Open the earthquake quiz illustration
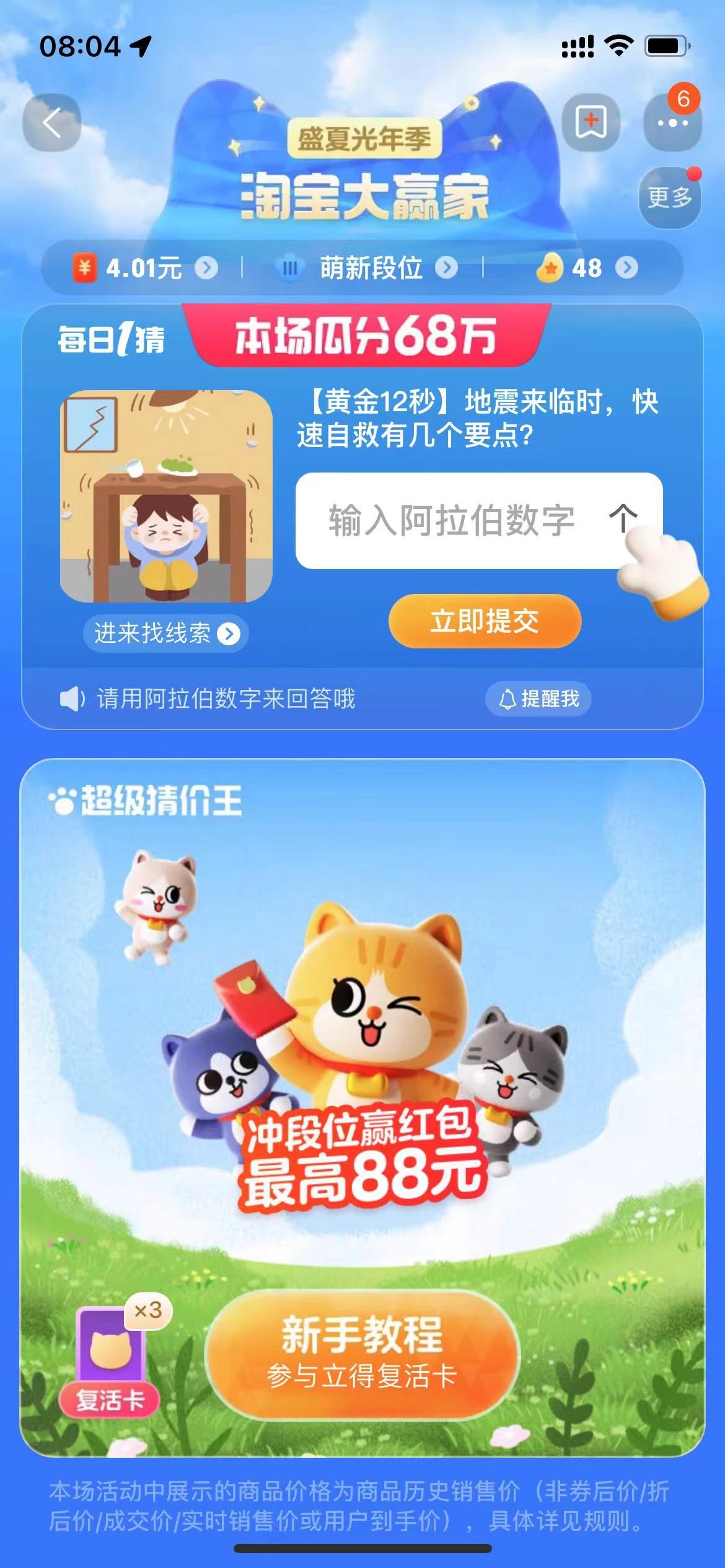The height and width of the screenshot is (1568, 725). (x=166, y=496)
